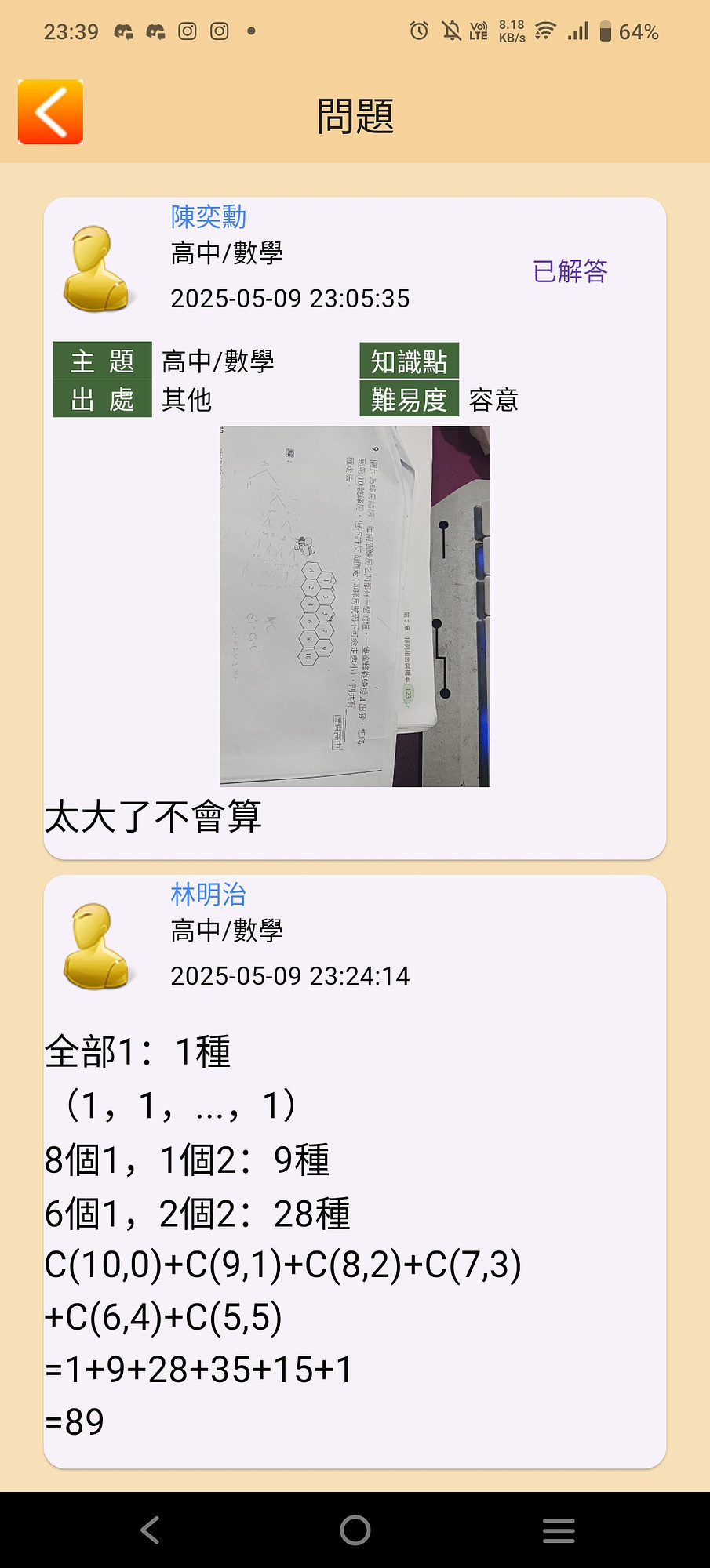Tap the orange back arrow button
Viewport: 710px width, 1568px height.
50,112
